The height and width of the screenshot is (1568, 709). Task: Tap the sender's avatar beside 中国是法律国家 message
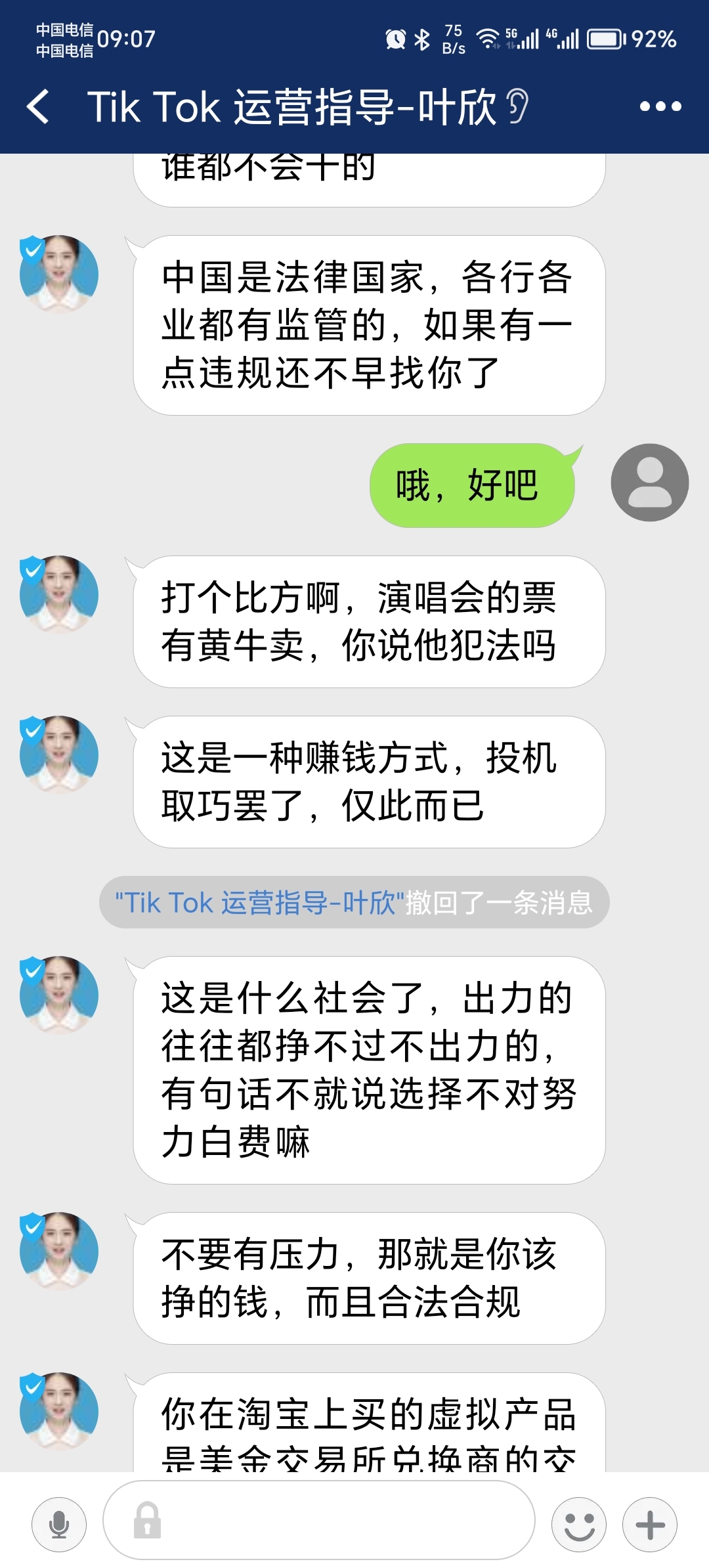click(x=59, y=274)
